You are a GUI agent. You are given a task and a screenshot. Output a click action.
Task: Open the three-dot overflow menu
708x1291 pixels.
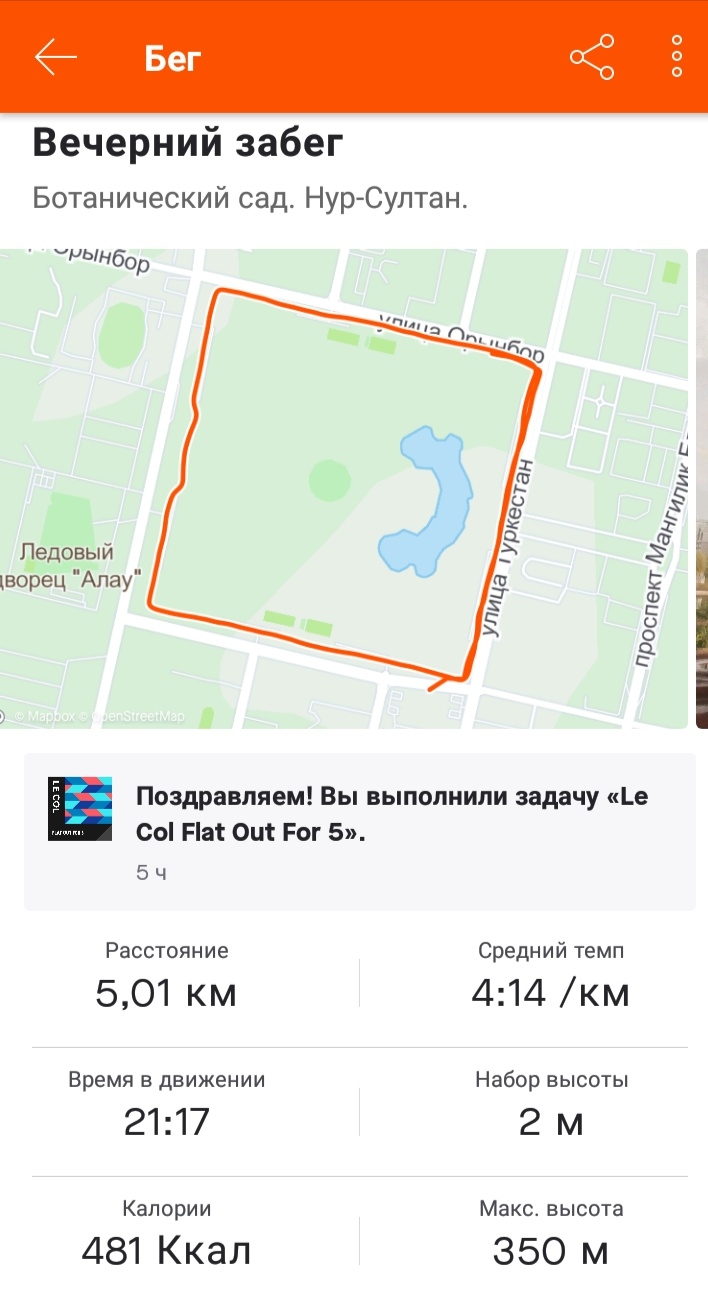[x=677, y=57]
